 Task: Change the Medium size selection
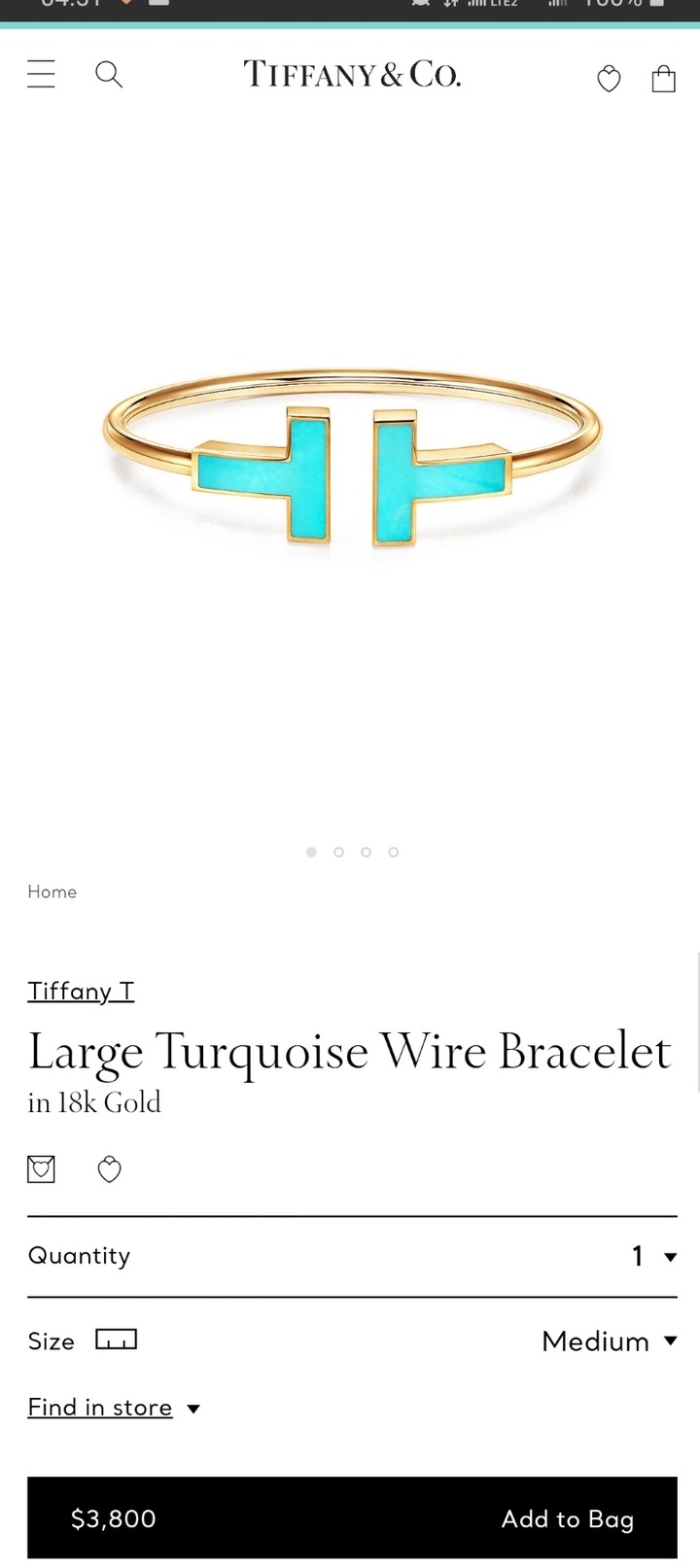[609, 1342]
